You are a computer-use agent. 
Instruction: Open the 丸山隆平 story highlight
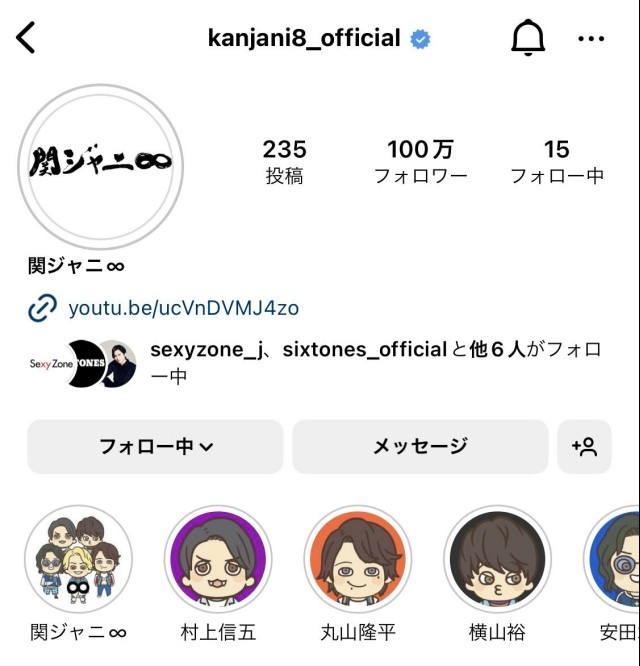point(358,558)
